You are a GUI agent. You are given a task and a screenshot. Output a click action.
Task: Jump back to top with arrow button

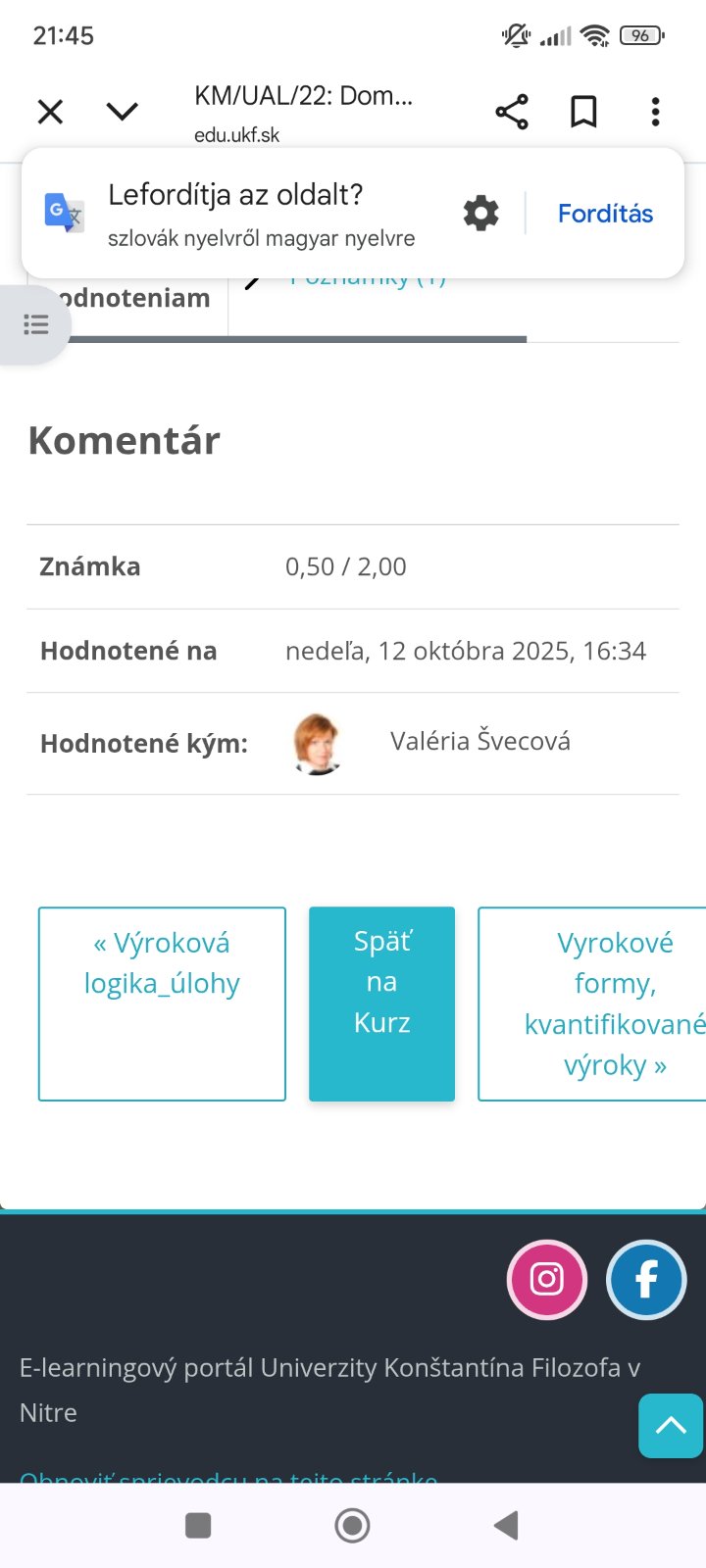[x=671, y=1426]
